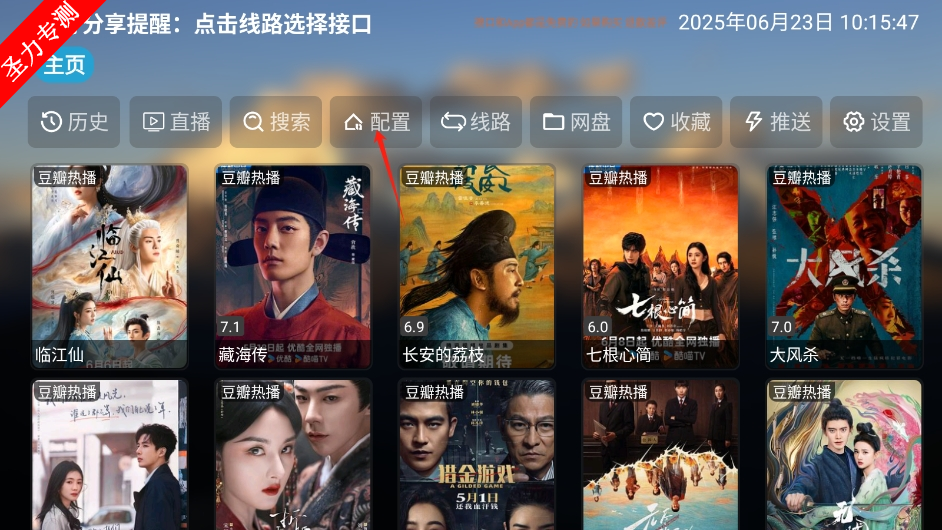Select the 长安的荔枝 poster

[x=477, y=267]
